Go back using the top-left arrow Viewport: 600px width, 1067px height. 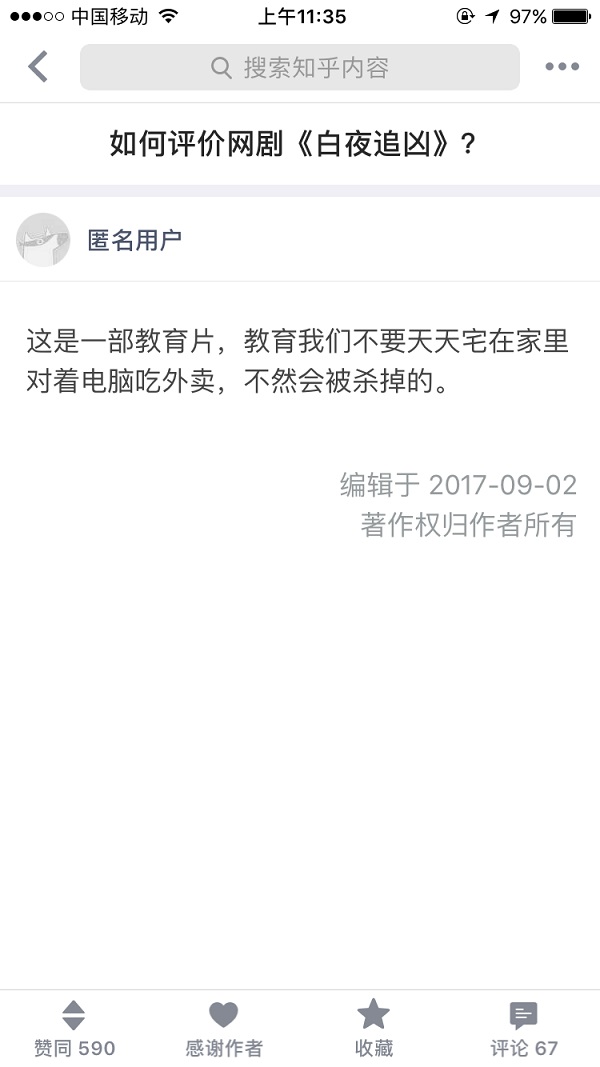38,67
